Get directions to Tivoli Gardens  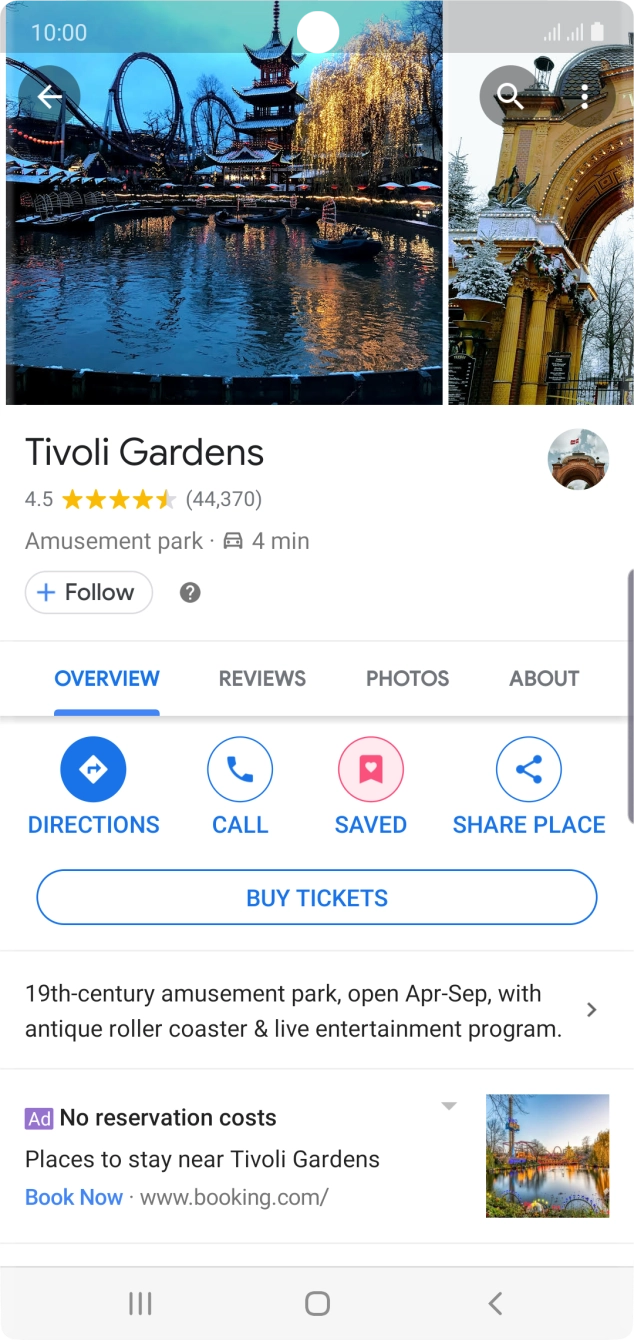click(x=93, y=770)
